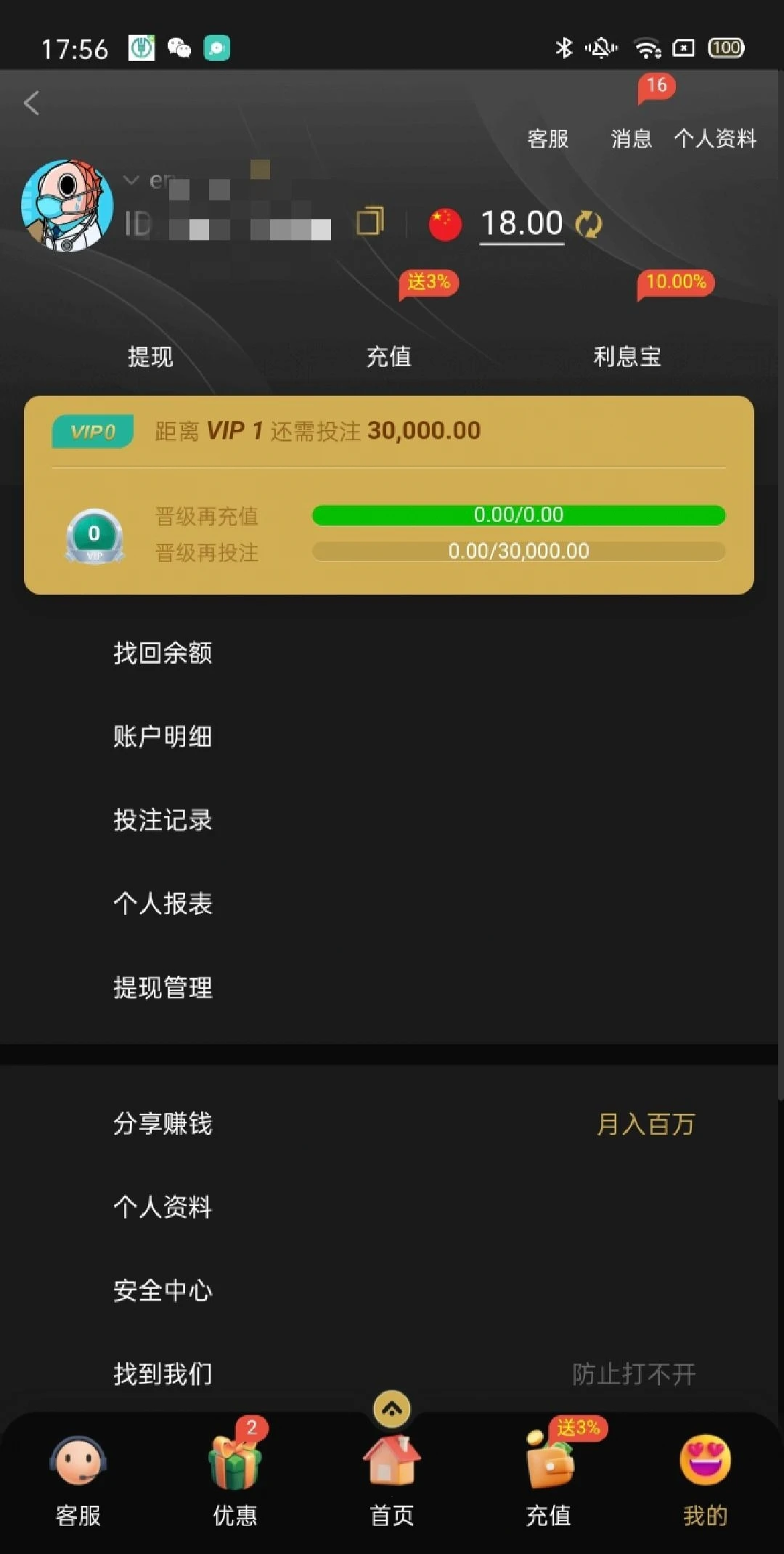This screenshot has height=1554, width=784.
Task: Go back using the top-left arrow
Action: [32, 103]
